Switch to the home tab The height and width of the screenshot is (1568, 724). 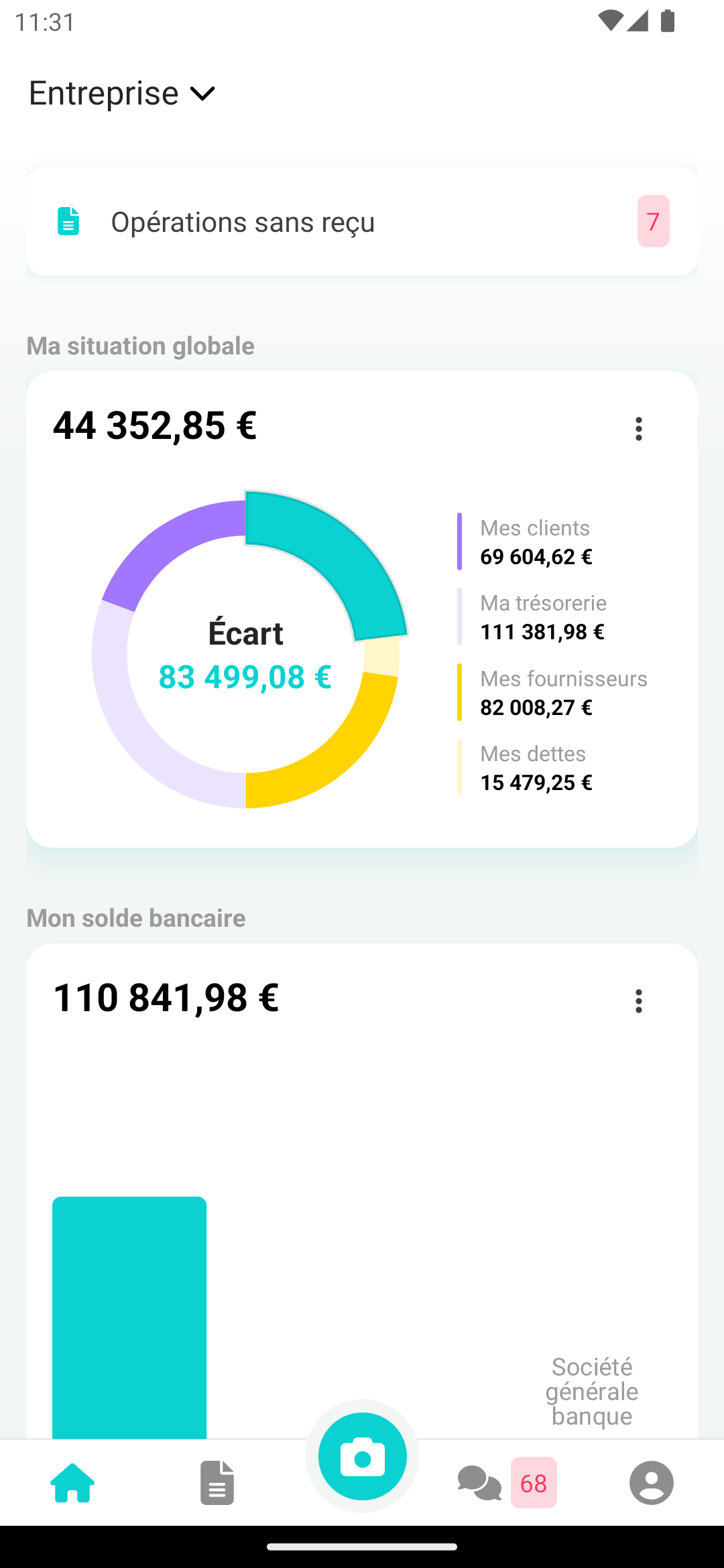(x=72, y=1482)
